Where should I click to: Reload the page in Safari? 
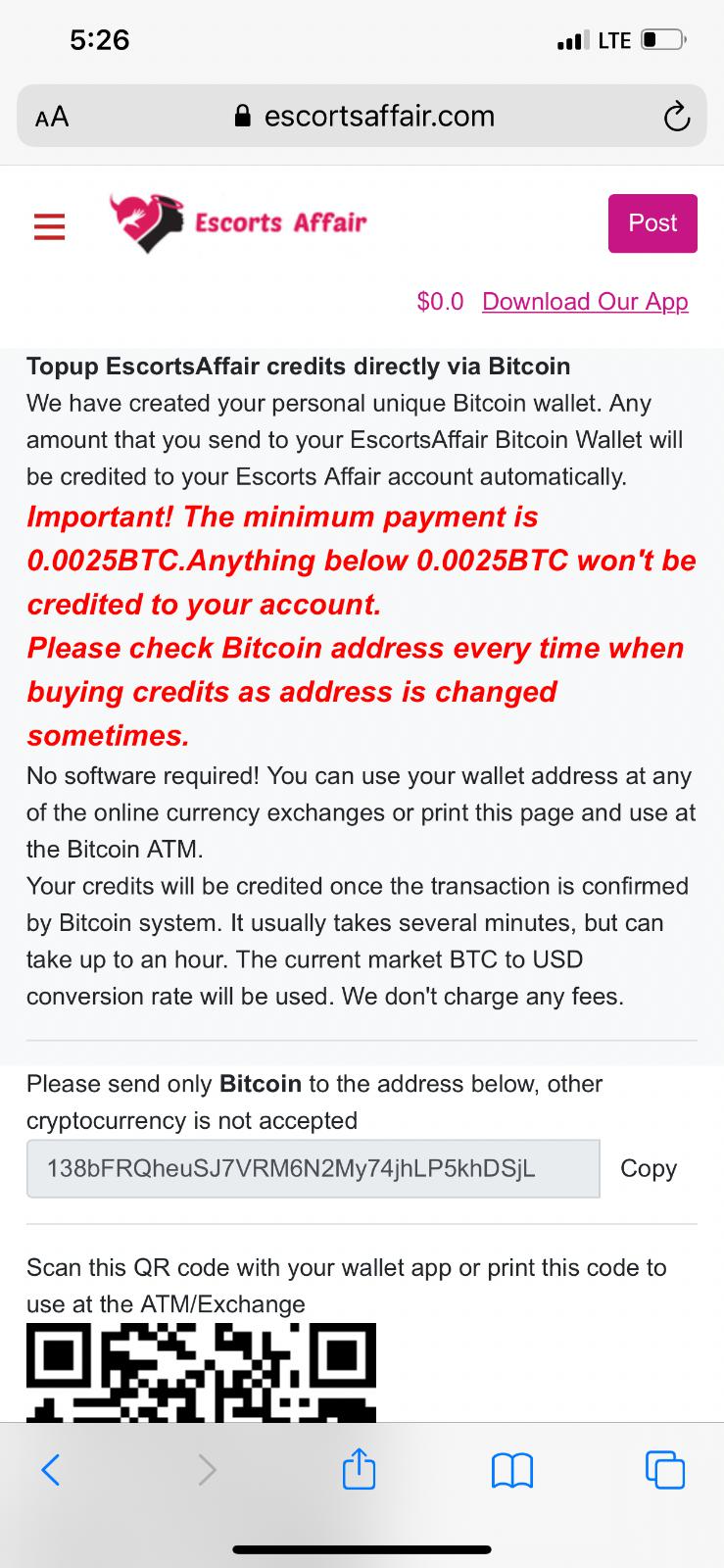[676, 118]
